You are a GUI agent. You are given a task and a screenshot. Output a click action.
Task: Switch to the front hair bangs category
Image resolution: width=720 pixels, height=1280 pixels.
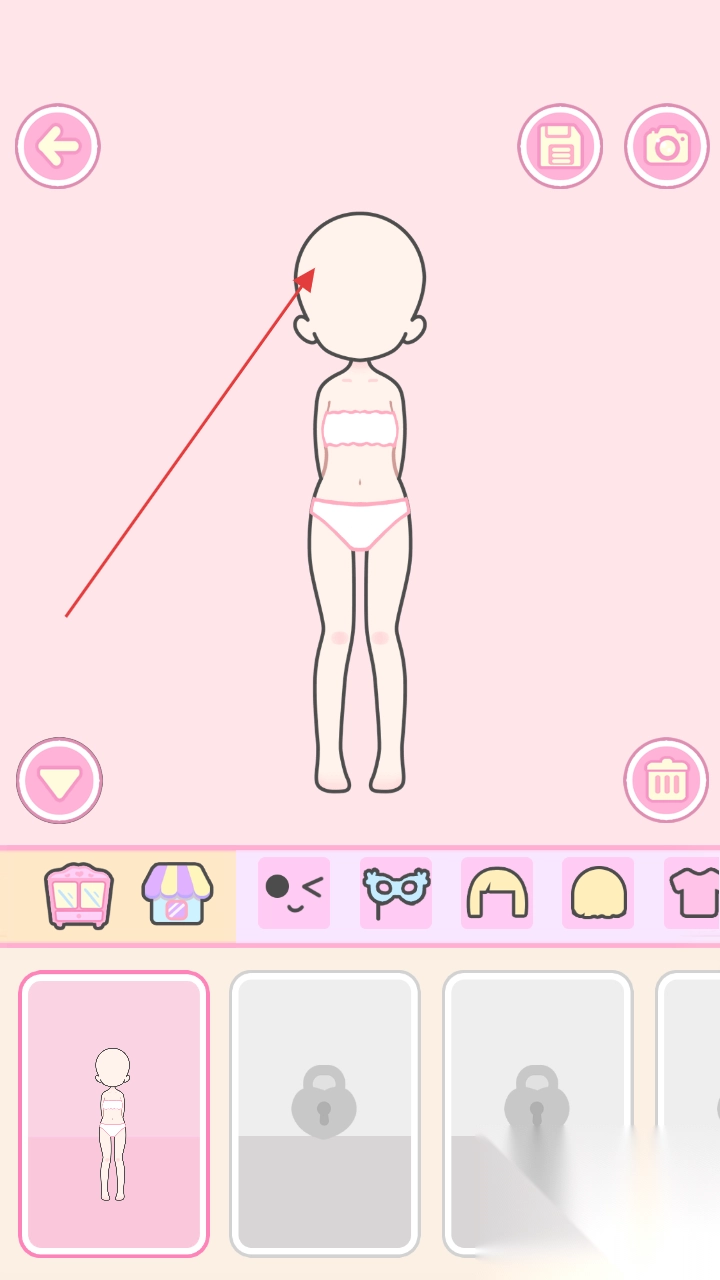(x=497, y=893)
